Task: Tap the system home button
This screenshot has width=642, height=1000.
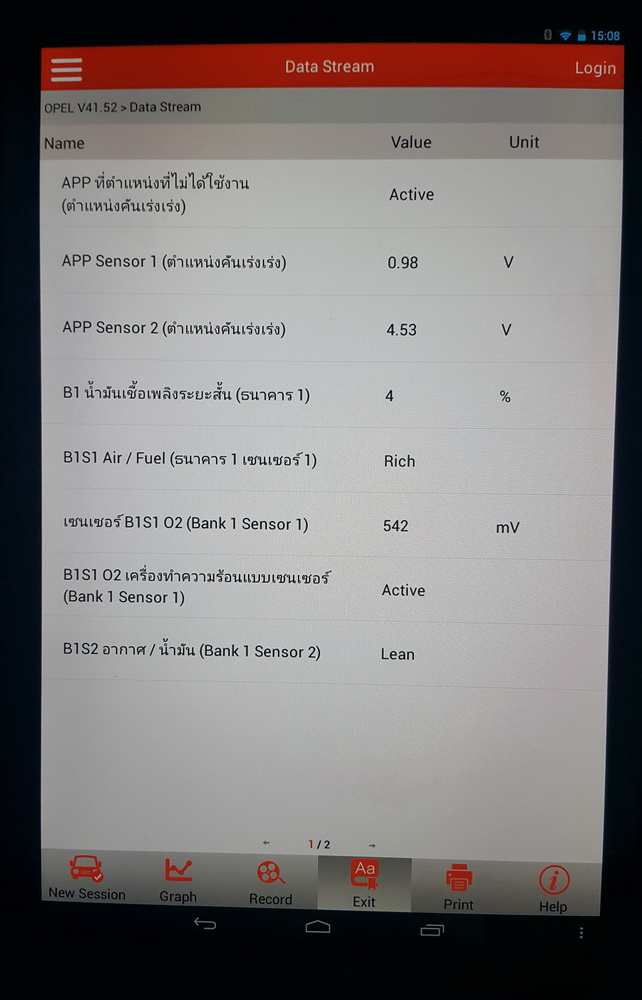Action: (318, 927)
